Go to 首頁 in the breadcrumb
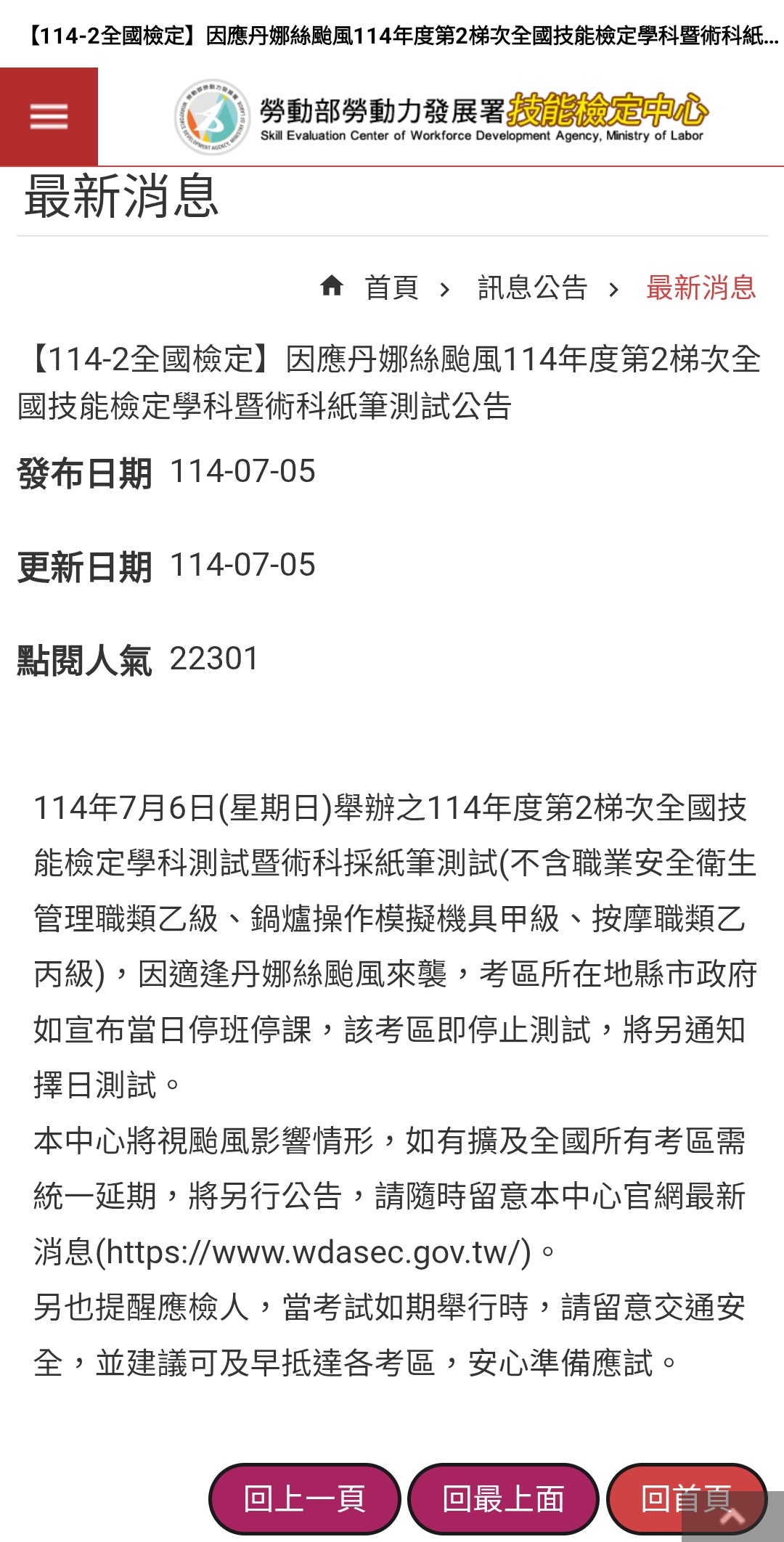This screenshot has width=784, height=1542. pos(391,287)
